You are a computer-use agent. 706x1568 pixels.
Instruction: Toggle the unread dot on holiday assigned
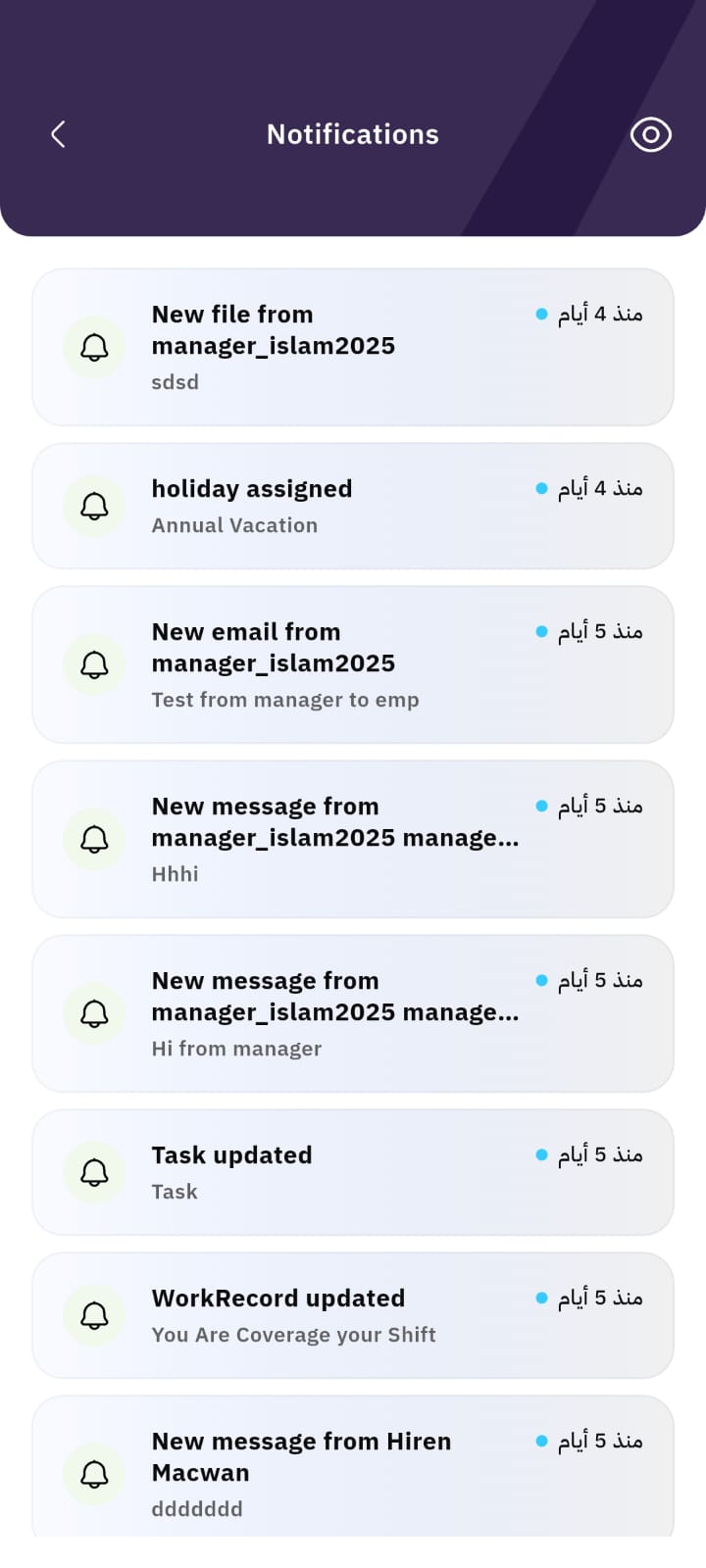point(540,488)
